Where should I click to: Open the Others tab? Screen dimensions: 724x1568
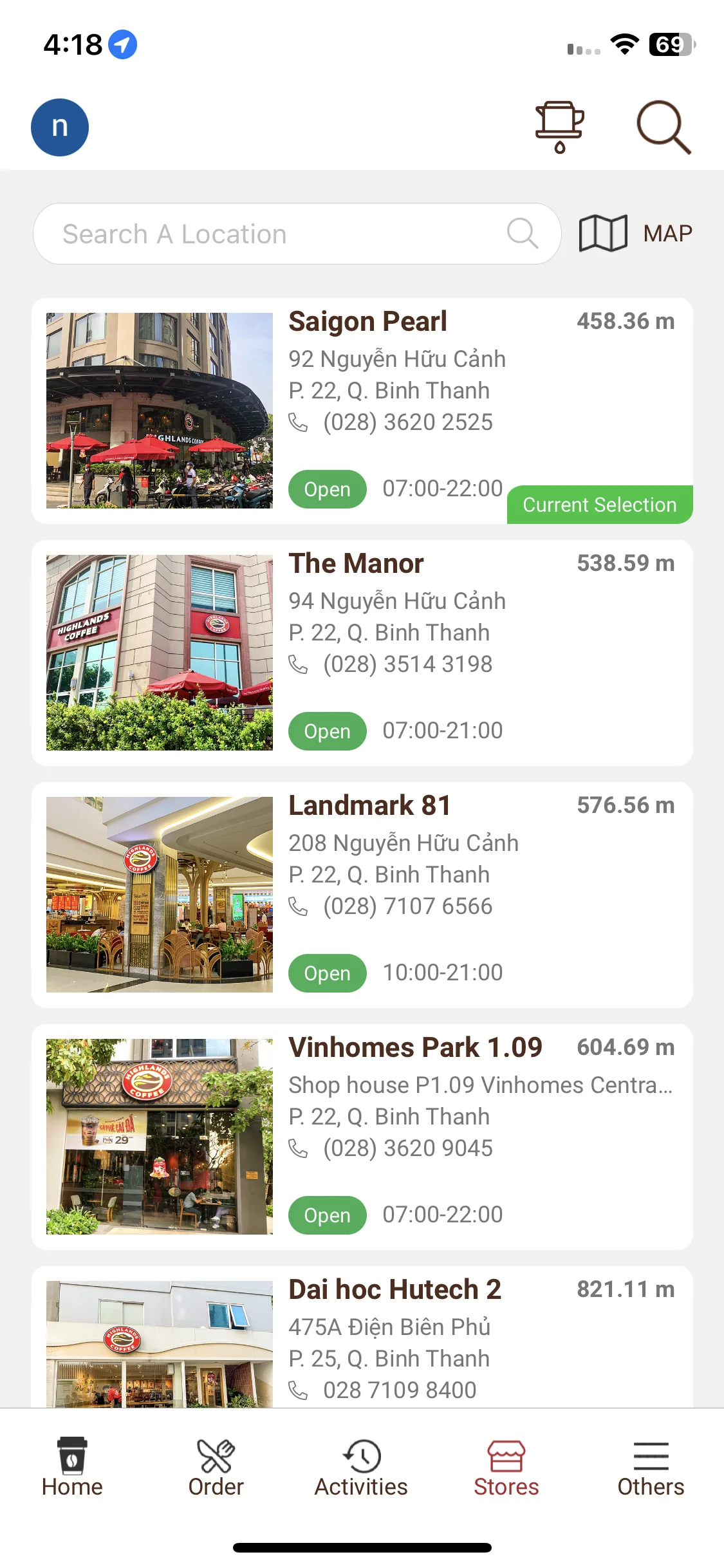pos(651,1468)
